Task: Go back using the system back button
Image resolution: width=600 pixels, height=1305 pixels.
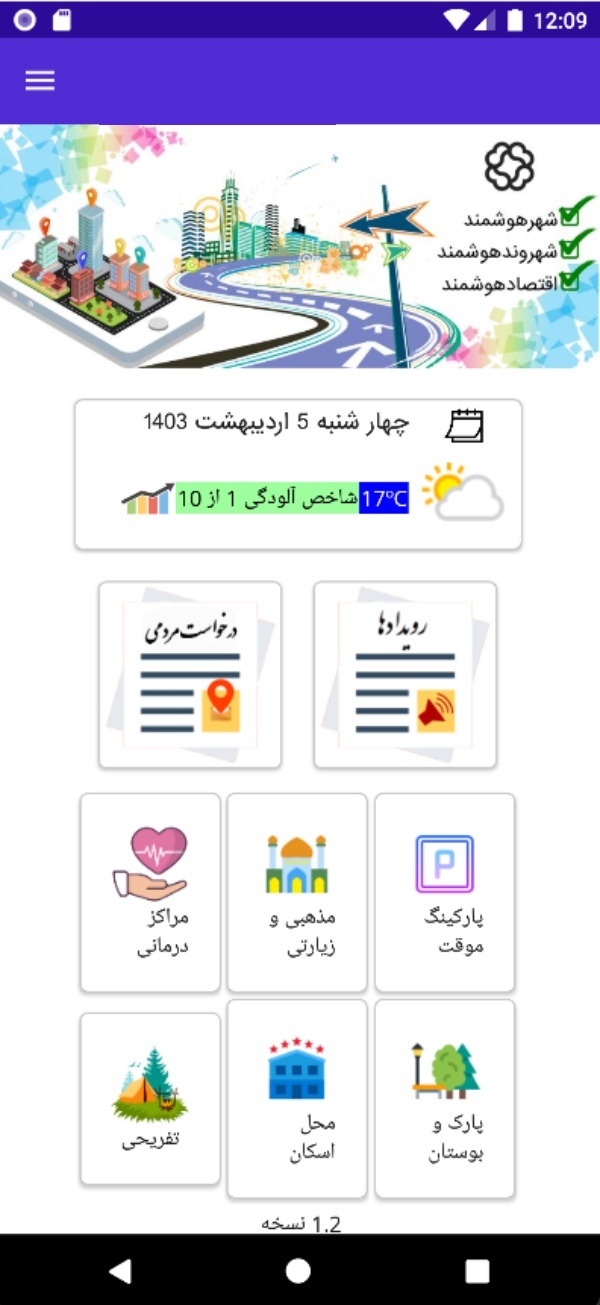Action: point(120,1270)
